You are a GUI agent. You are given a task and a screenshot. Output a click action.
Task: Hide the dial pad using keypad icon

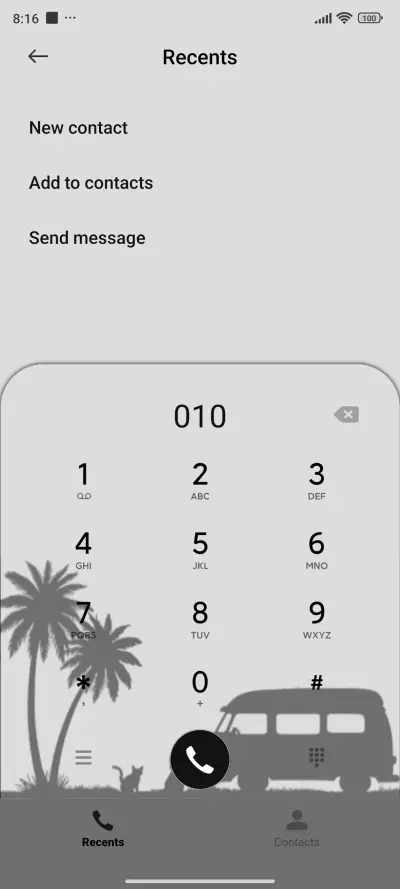(317, 757)
